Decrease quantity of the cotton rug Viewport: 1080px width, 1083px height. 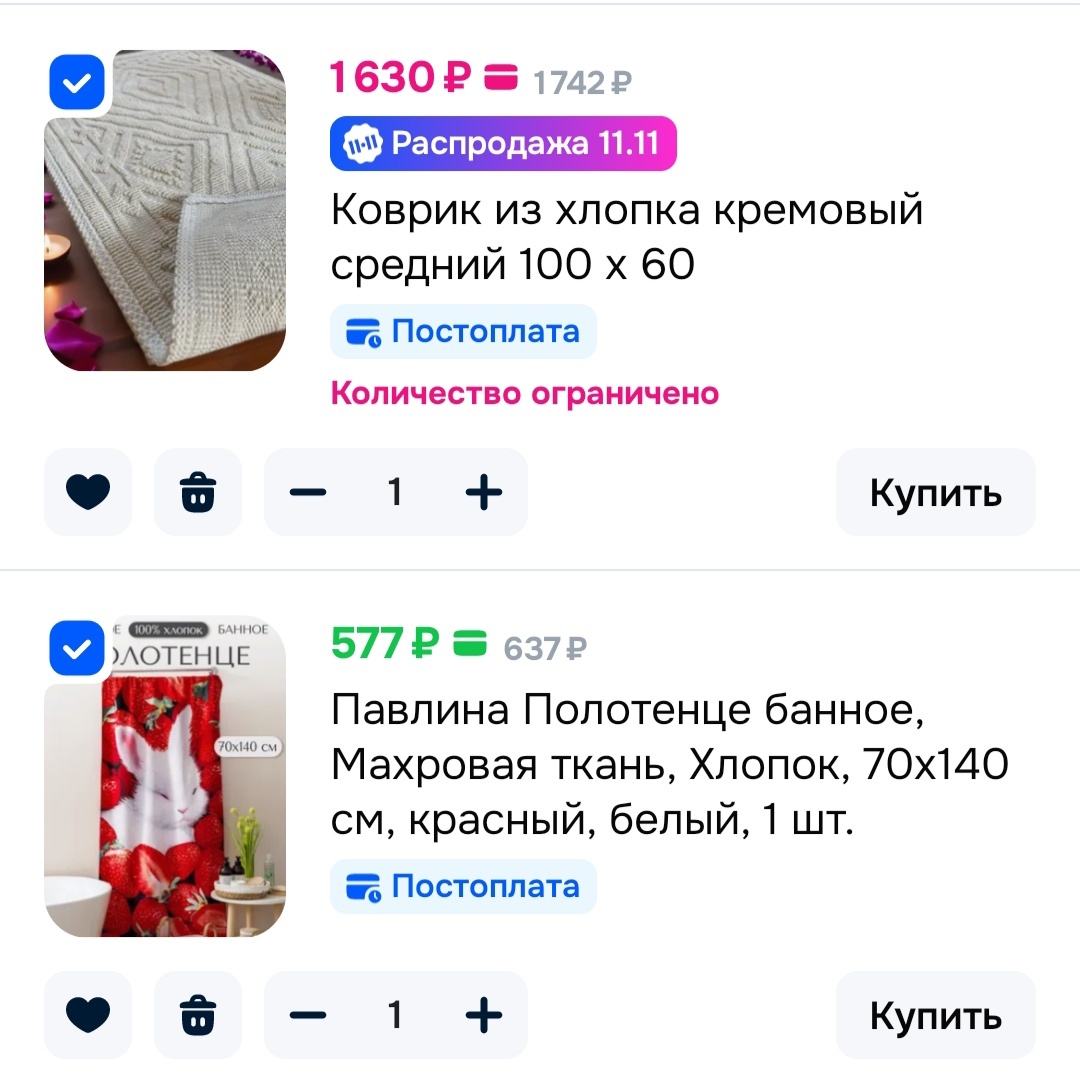(x=309, y=492)
